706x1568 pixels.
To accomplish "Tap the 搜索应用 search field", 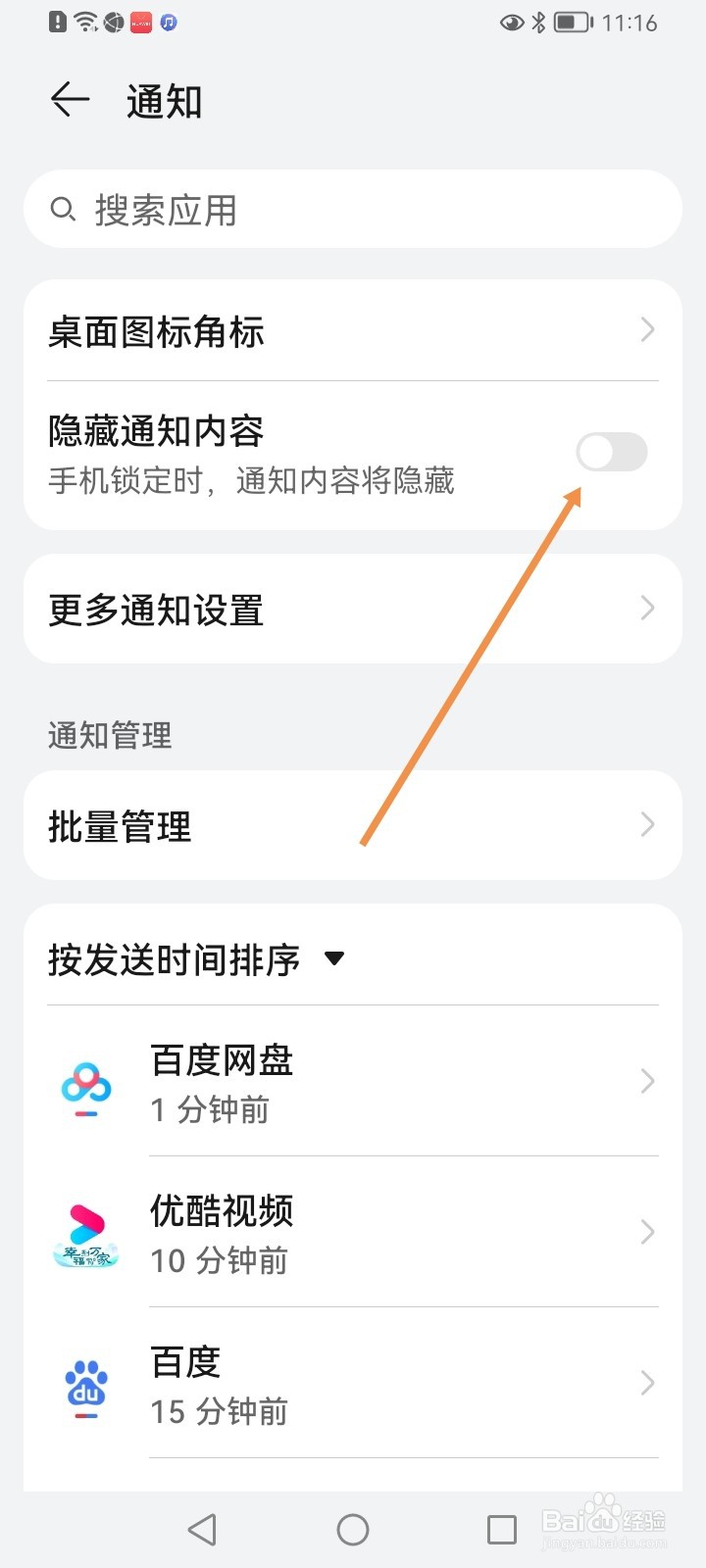I will 353,209.
